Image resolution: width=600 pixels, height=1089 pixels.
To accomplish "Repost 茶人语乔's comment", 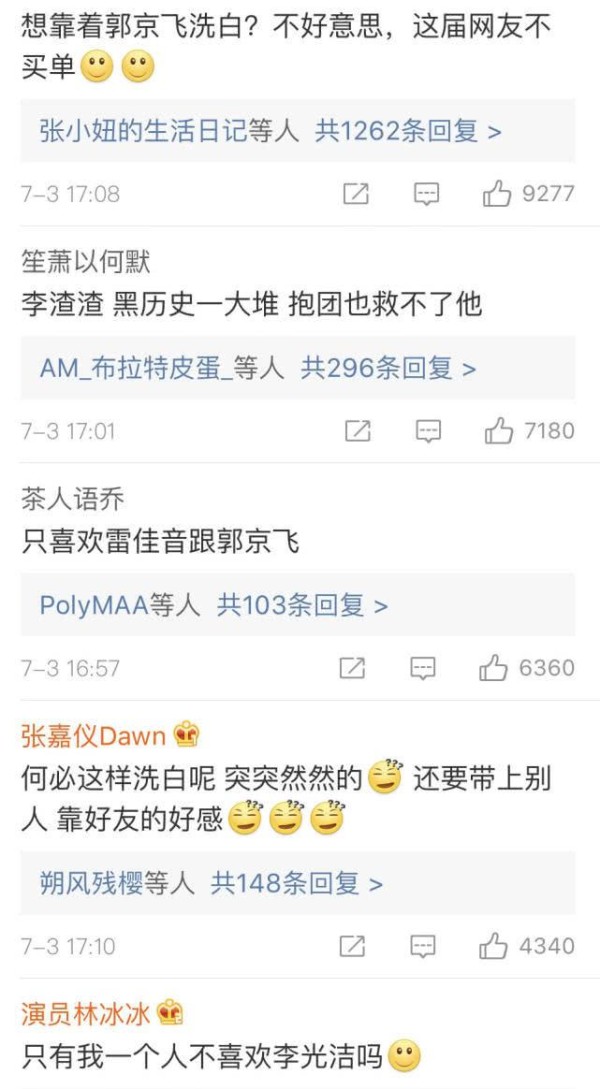I will click(352, 668).
